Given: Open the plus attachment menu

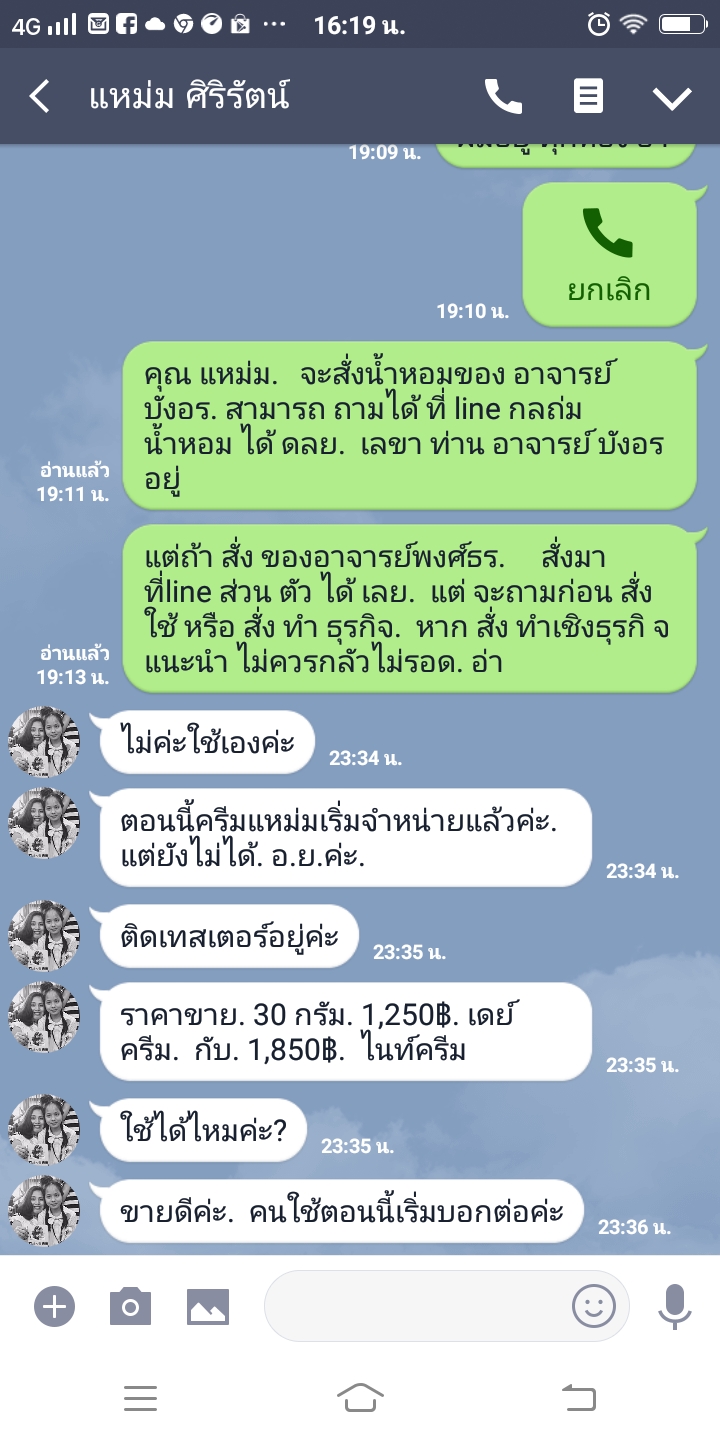Looking at the screenshot, I should click(54, 1306).
